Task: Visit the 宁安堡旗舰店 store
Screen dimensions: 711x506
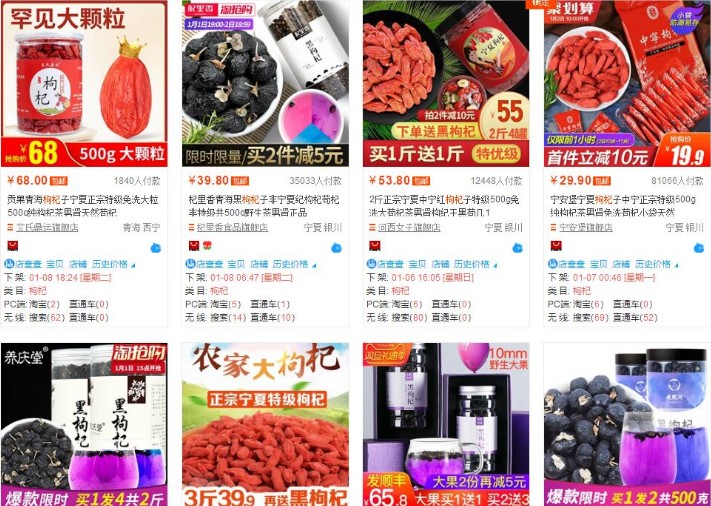Action: coord(586,228)
